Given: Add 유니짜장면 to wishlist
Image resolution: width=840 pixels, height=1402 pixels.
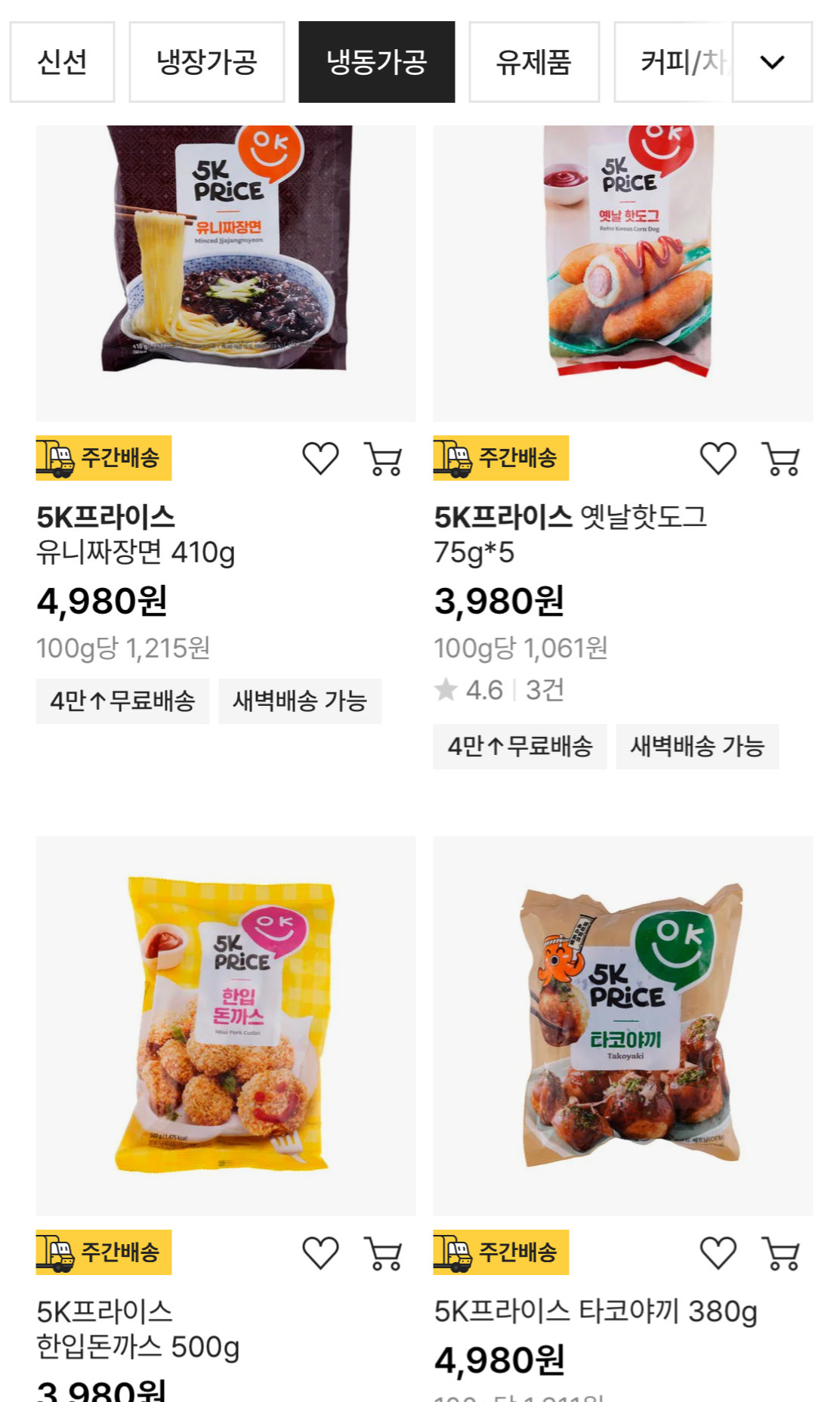Looking at the screenshot, I should [x=320, y=459].
